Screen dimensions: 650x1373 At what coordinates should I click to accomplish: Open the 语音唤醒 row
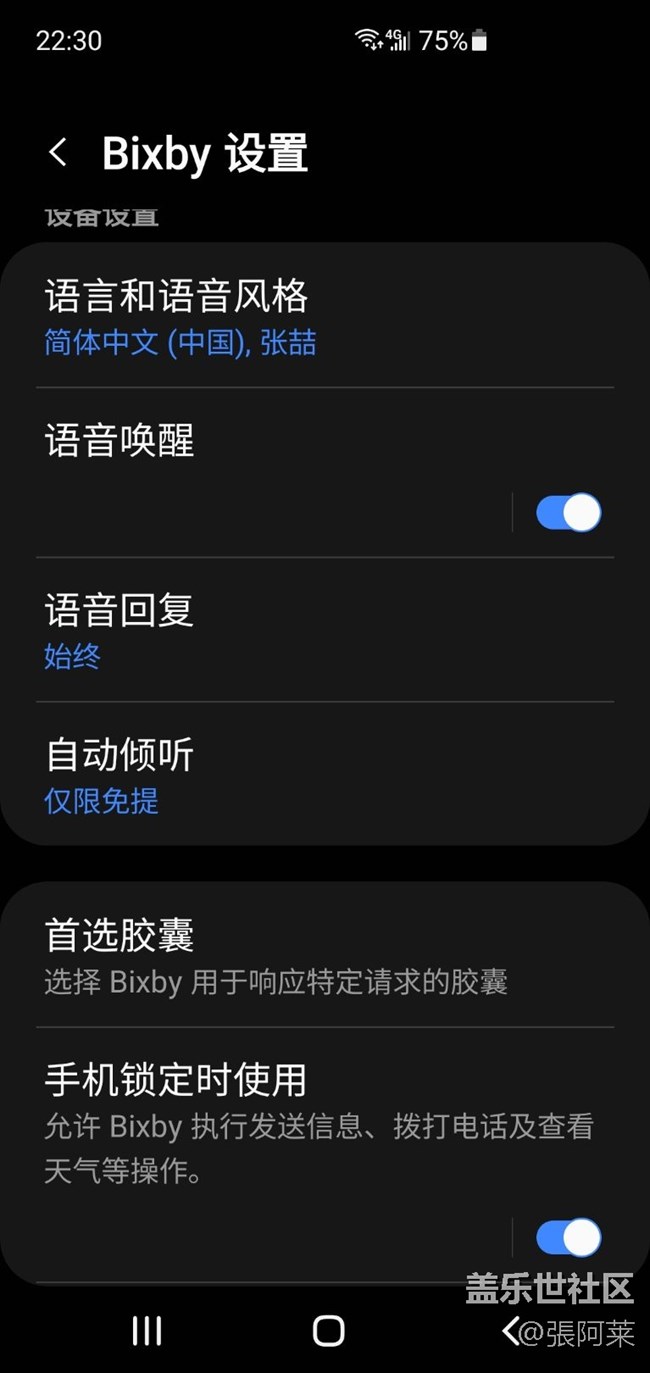pos(260,470)
